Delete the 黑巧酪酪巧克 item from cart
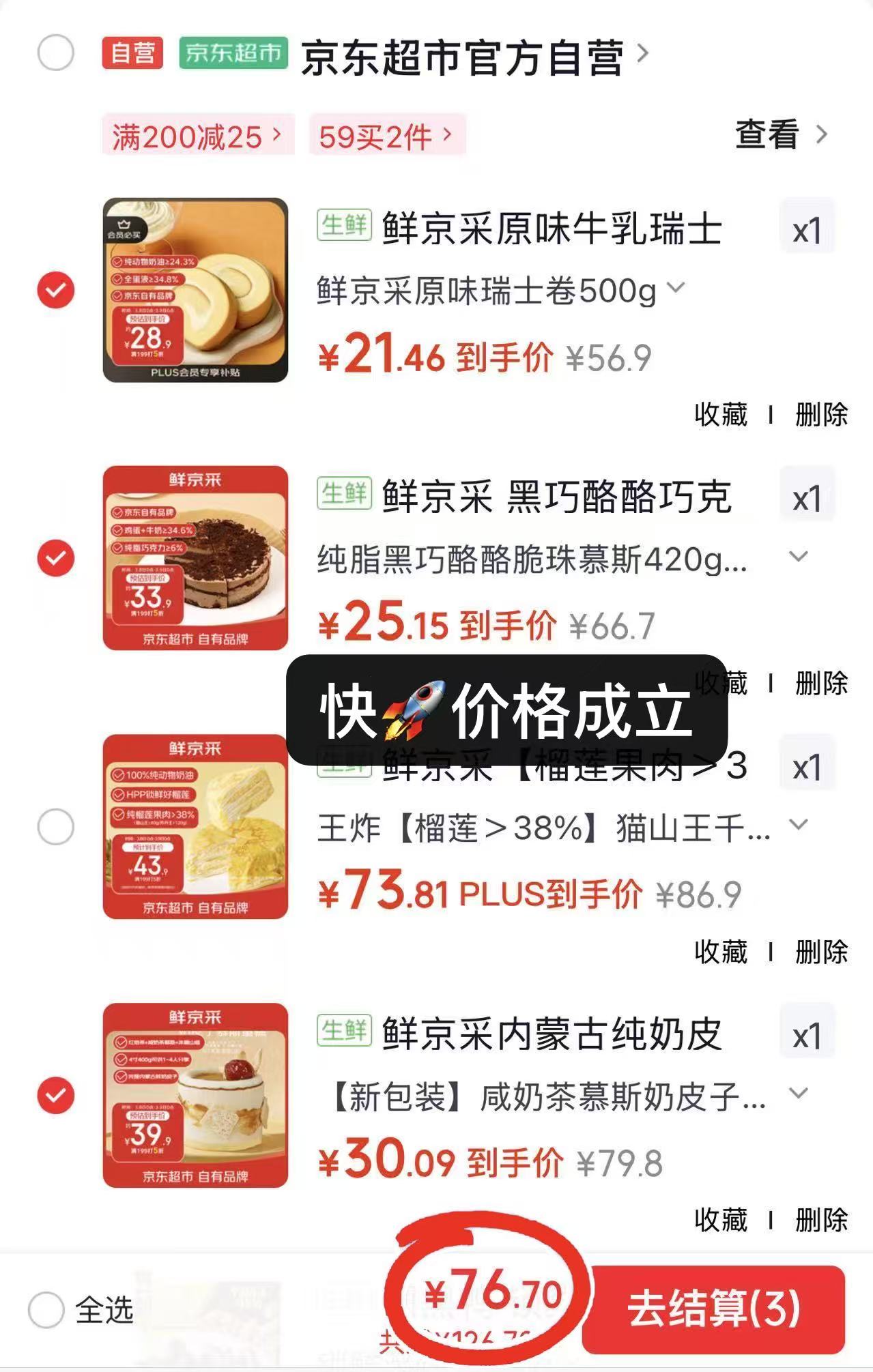873x1372 pixels. click(x=821, y=683)
